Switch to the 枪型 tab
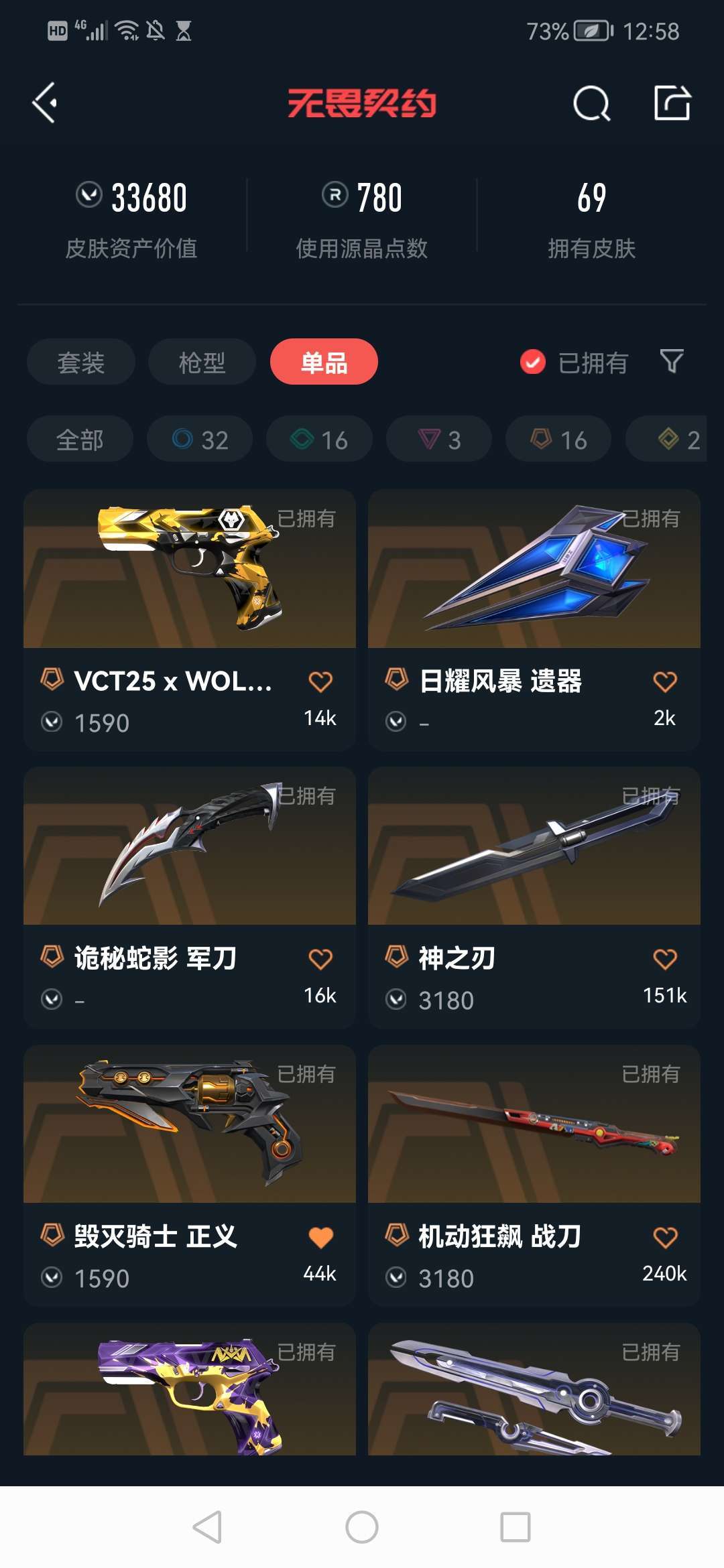724x1568 pixels. (x=202, y=363)
